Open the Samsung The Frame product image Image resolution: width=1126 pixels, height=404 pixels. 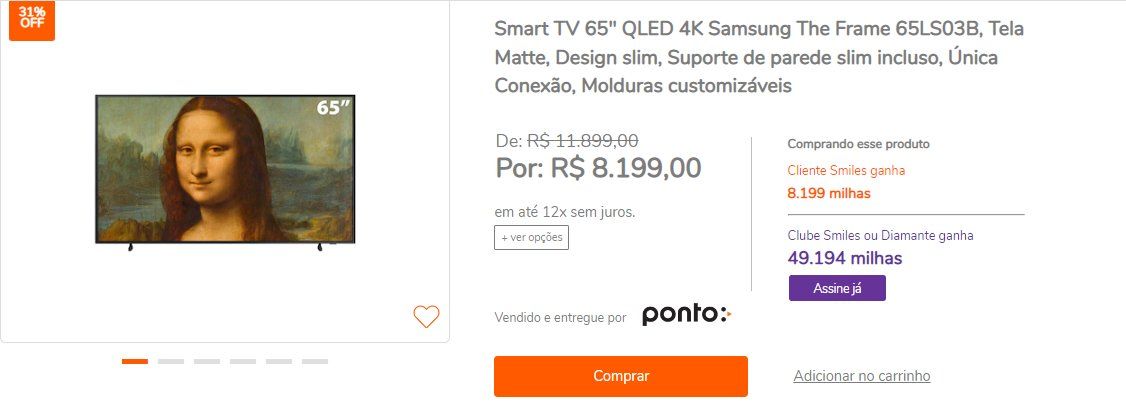[227, 170]
